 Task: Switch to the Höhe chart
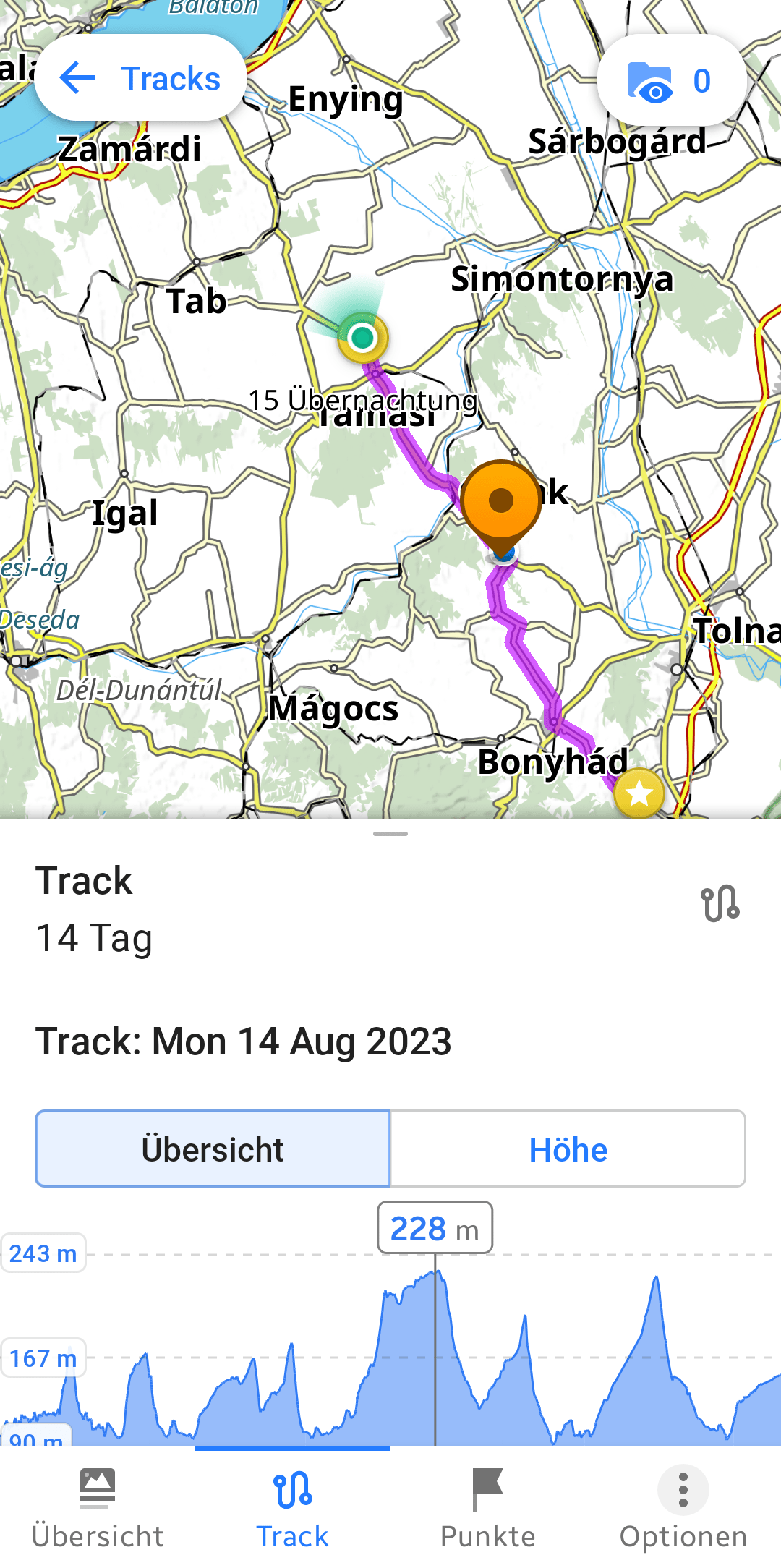click(x=568, y=1149)
